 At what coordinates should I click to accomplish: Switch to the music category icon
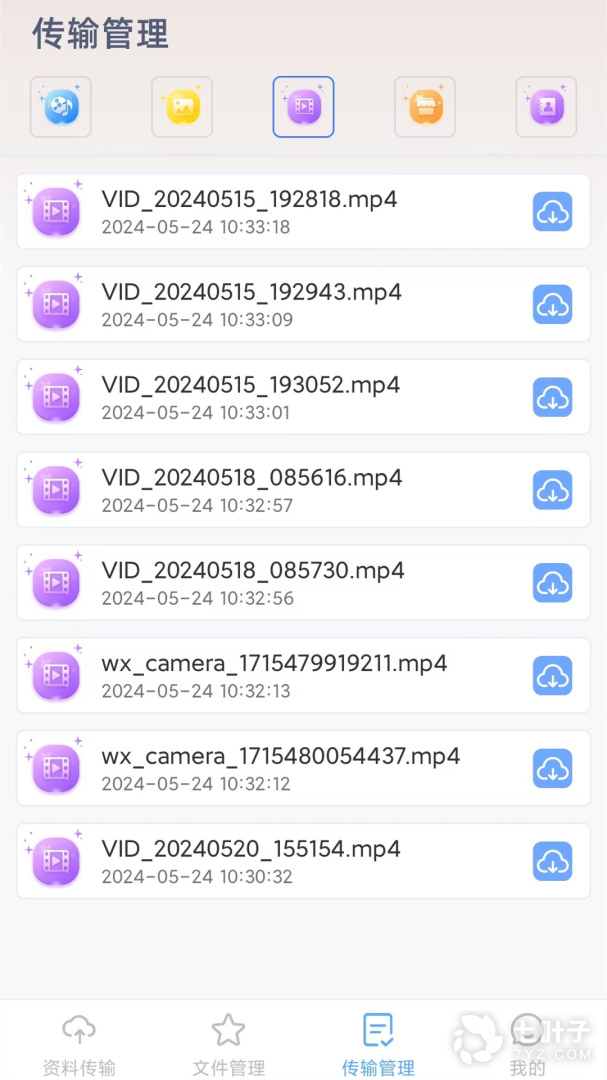click(x=61, y=107)
